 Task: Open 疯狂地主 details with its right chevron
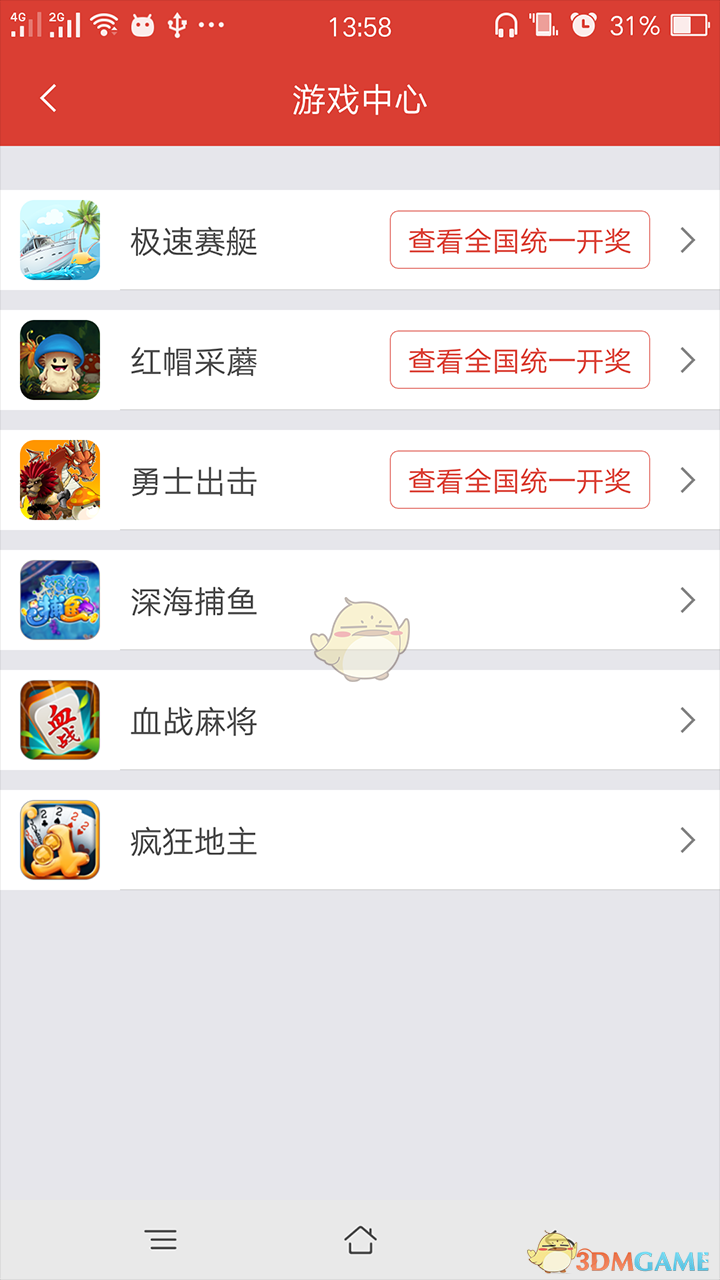pyautogui.click(x=688, y=840)
